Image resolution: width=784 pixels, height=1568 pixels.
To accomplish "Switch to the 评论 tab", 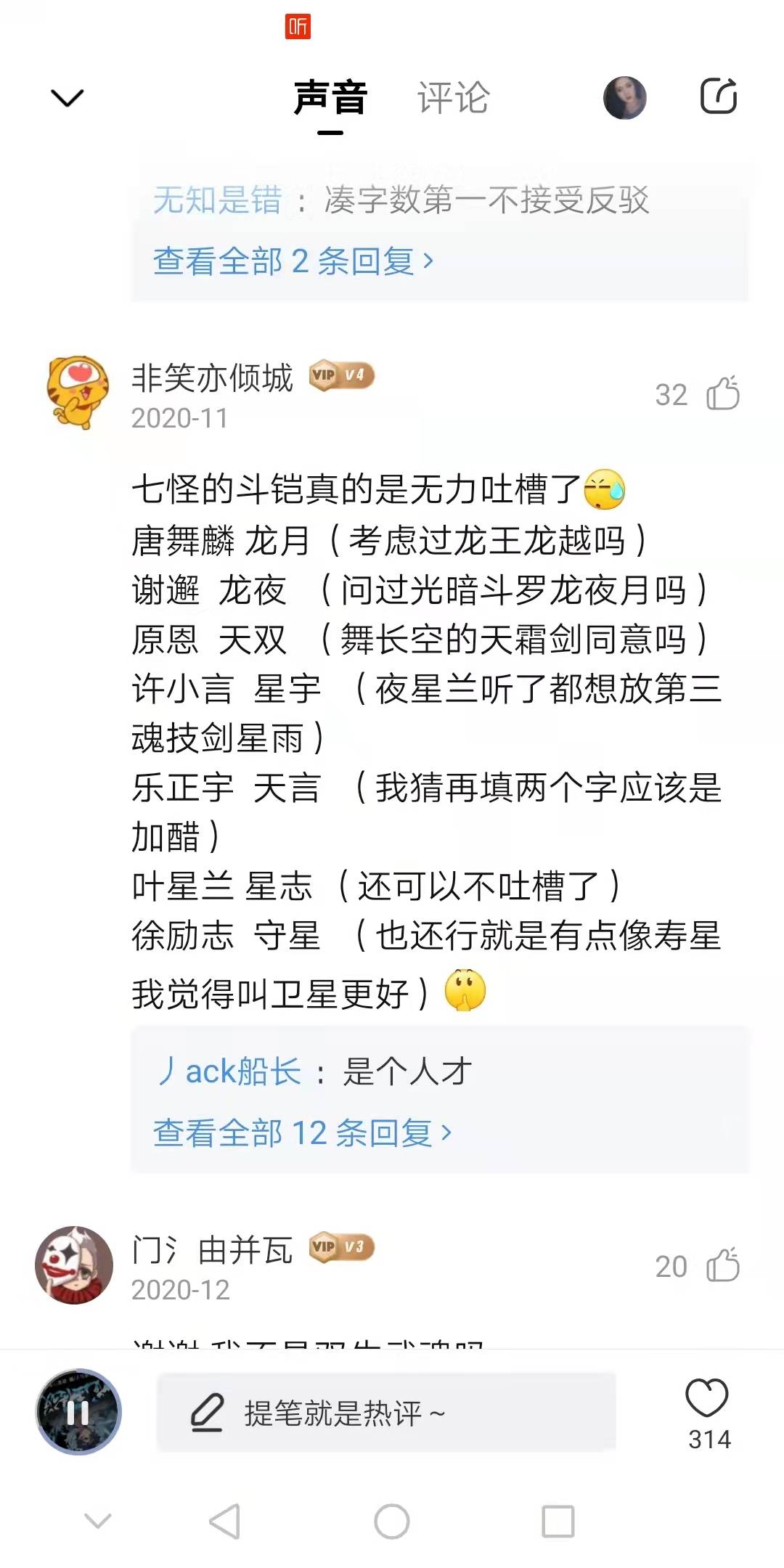I will pyautogui.click(x=454, y=98).
